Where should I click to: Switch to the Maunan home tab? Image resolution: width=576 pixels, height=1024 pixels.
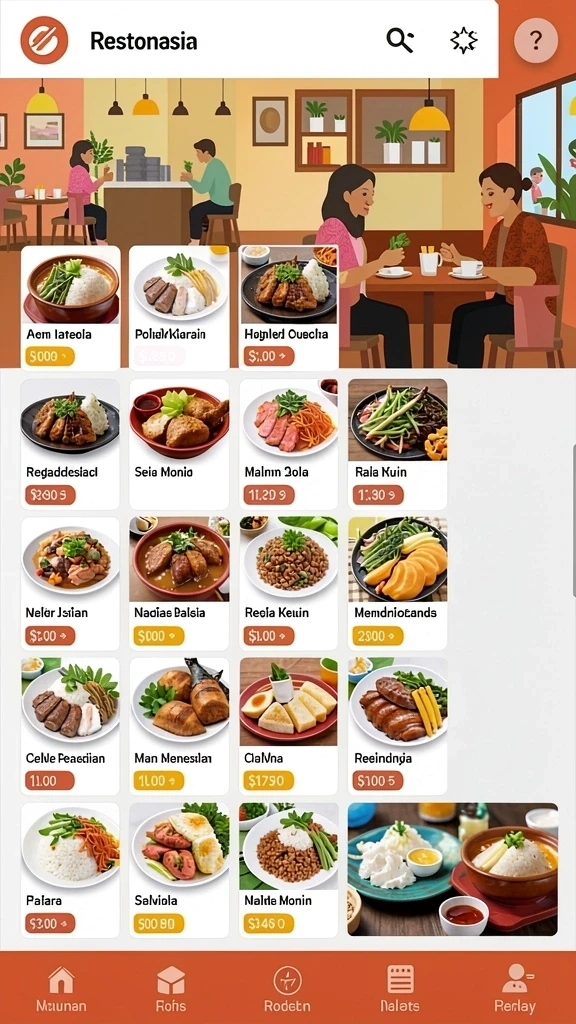61,988
